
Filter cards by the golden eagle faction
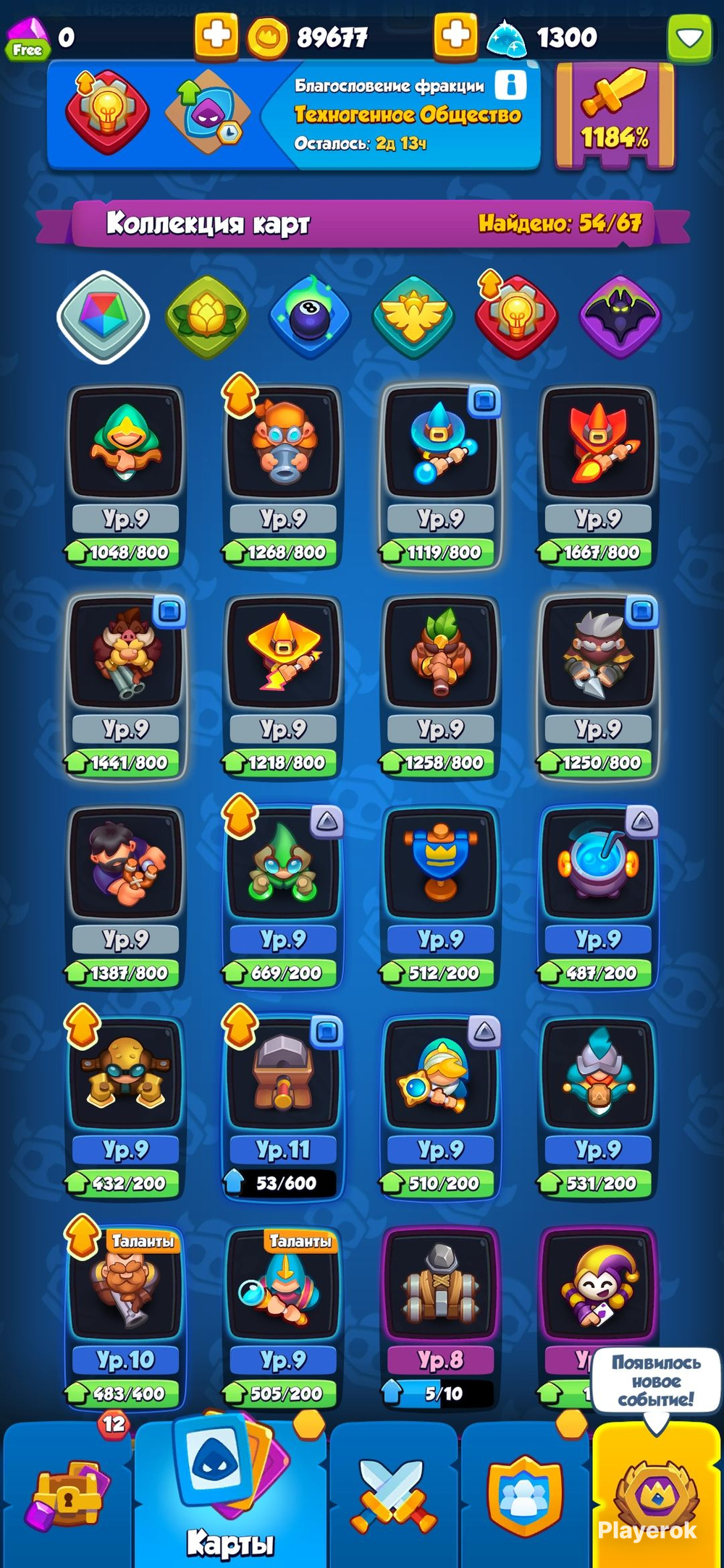click(x=413, y=317)
